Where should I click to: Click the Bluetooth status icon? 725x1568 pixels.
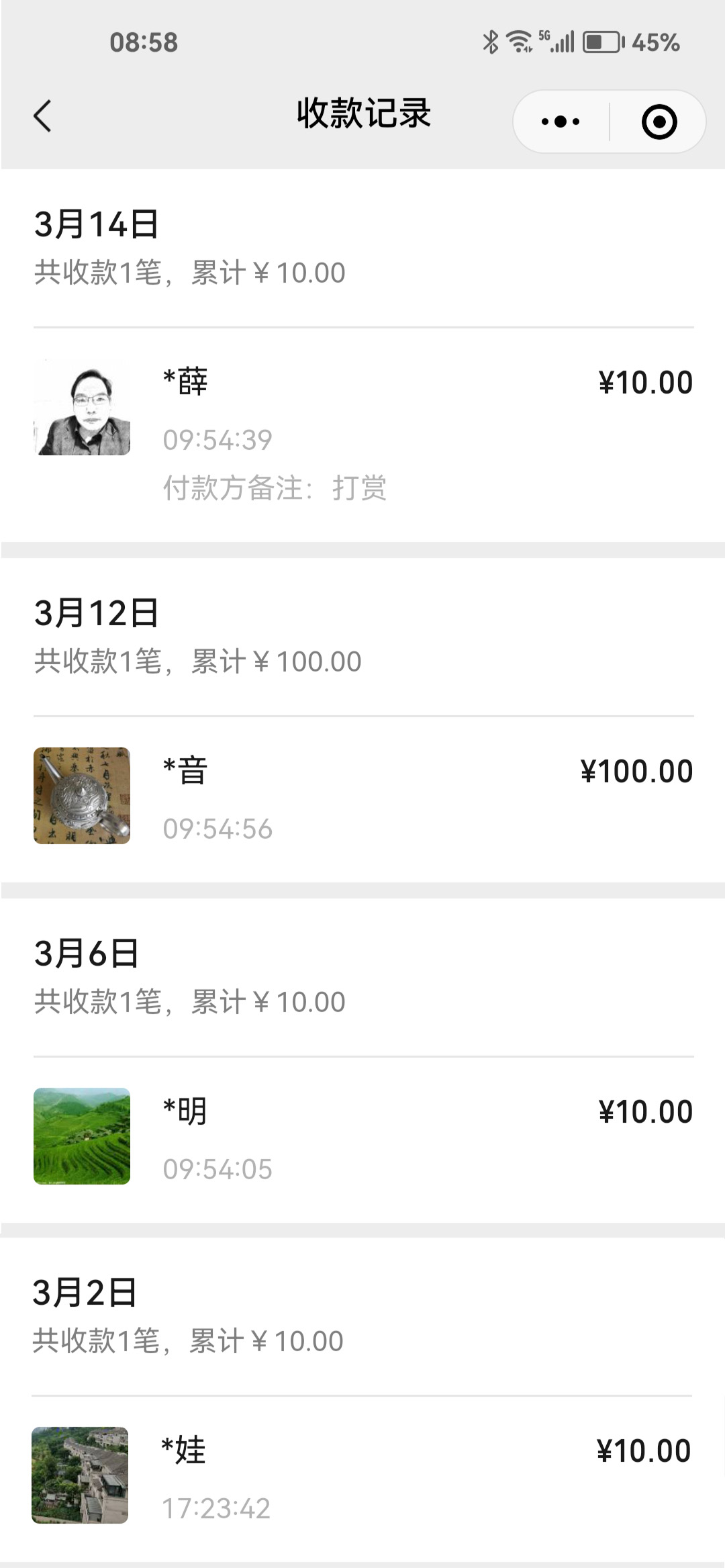coord(489,42)
